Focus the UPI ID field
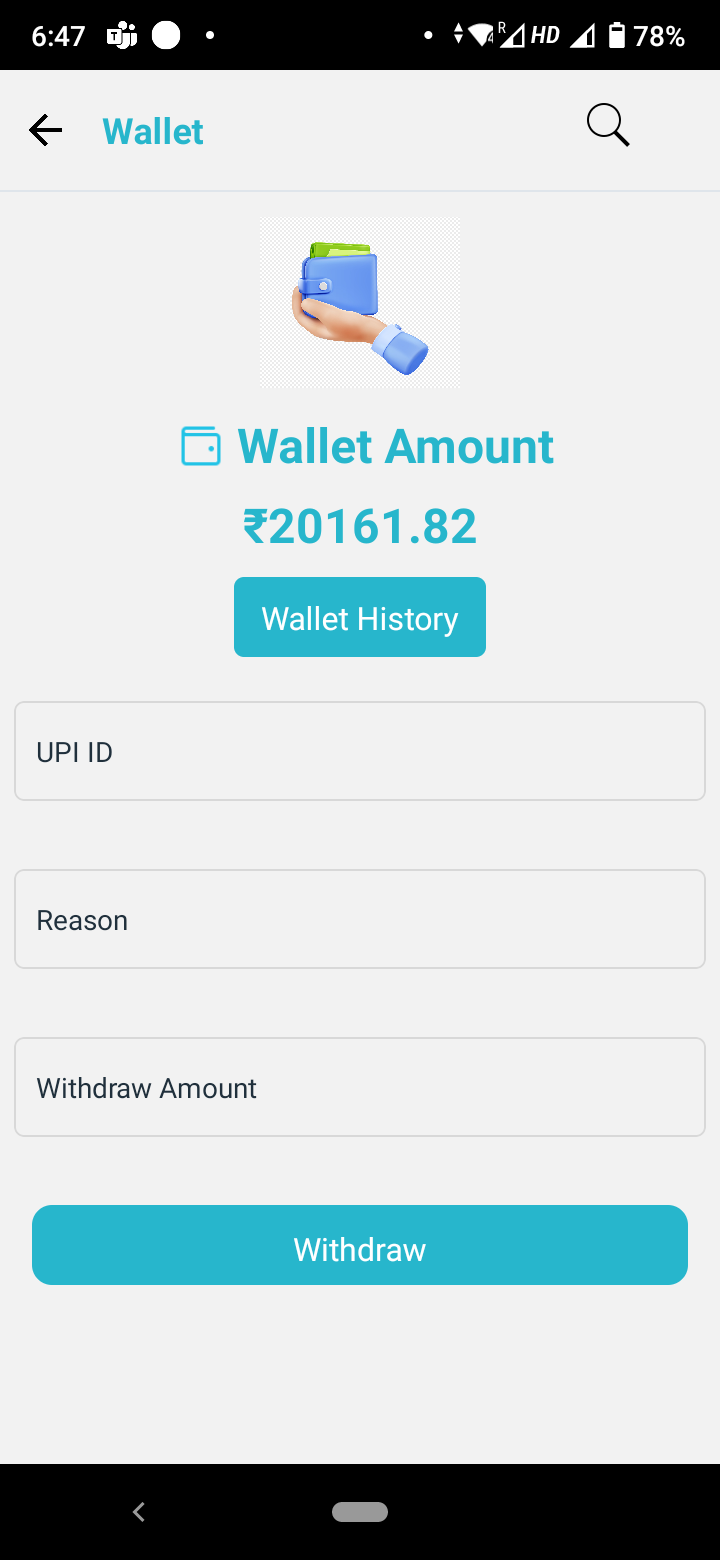This screenshot has width=720, height=1560. tap(360, 751)
